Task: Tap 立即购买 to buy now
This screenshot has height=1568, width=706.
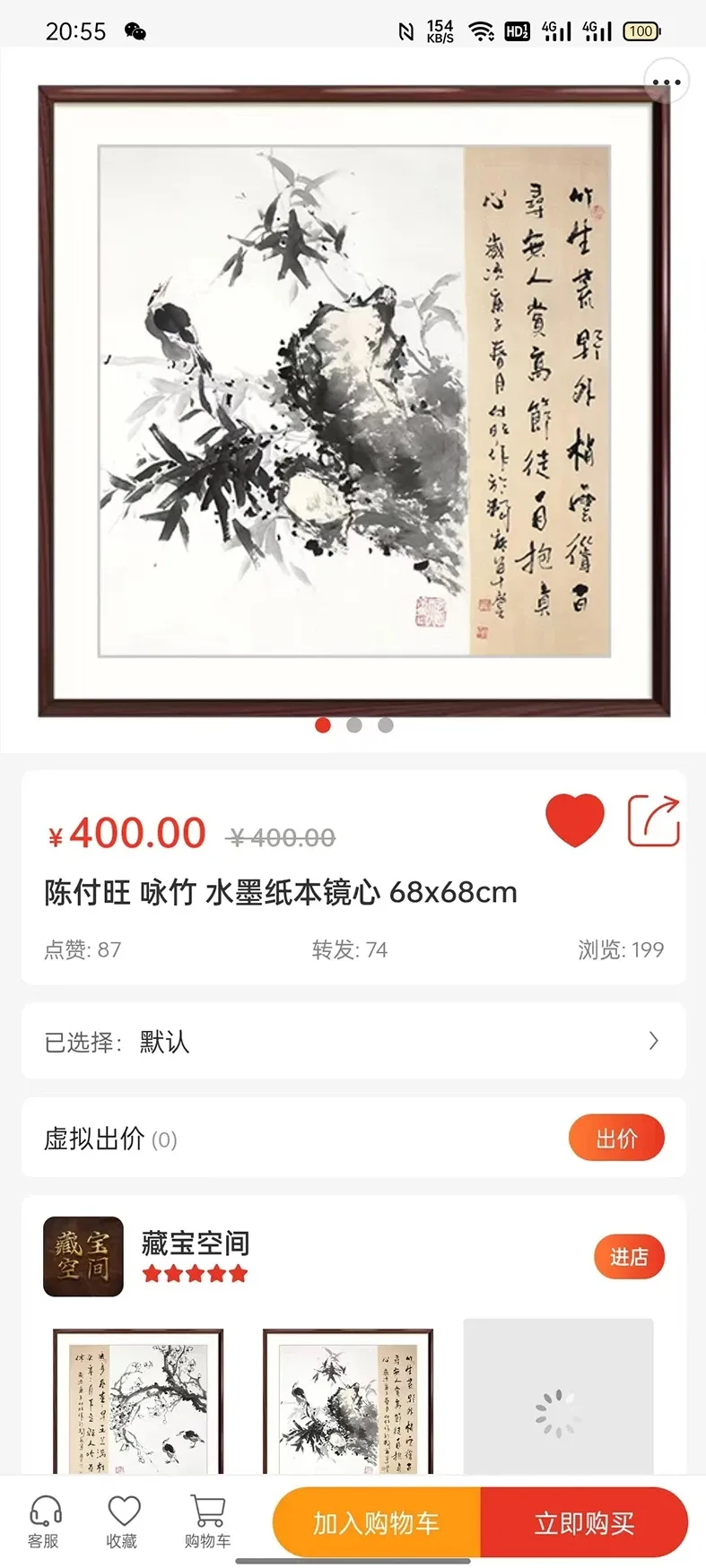Action: pos(584,1522)
